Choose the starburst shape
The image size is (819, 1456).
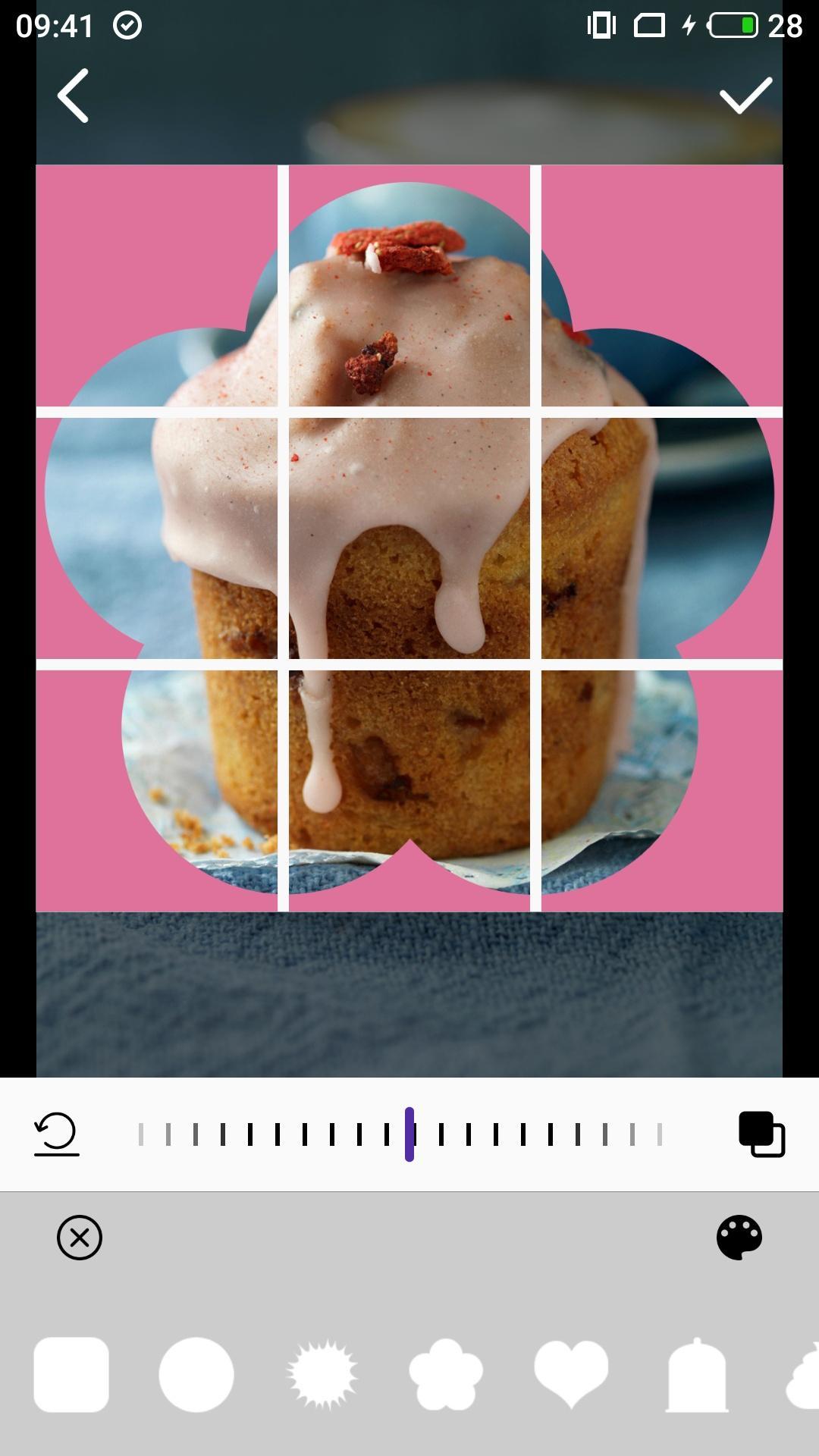click(x=322, y=1374)
